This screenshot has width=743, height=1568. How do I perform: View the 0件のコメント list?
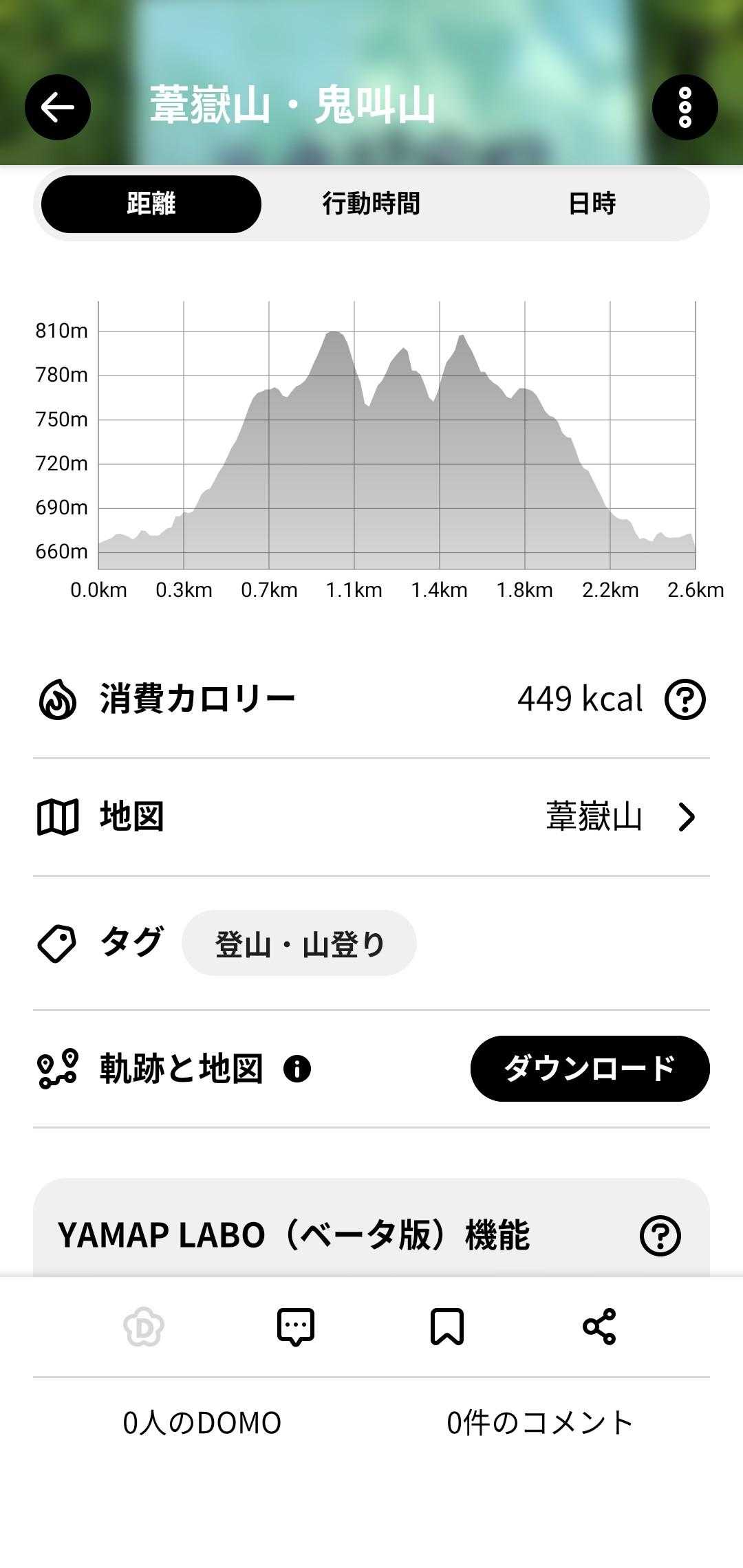(x=540, y=1423)
